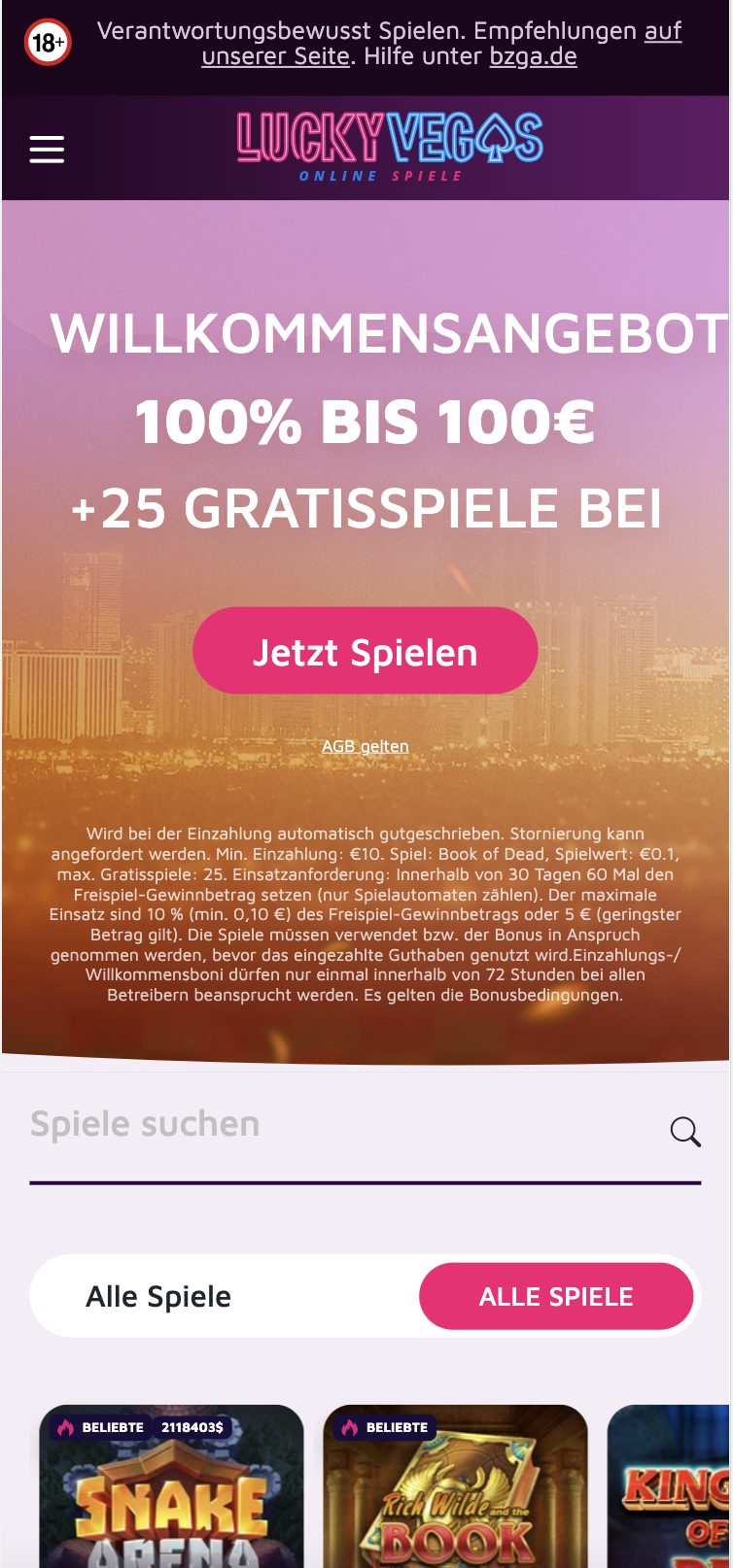Follow the bzga.de help link

pos(533,56)
